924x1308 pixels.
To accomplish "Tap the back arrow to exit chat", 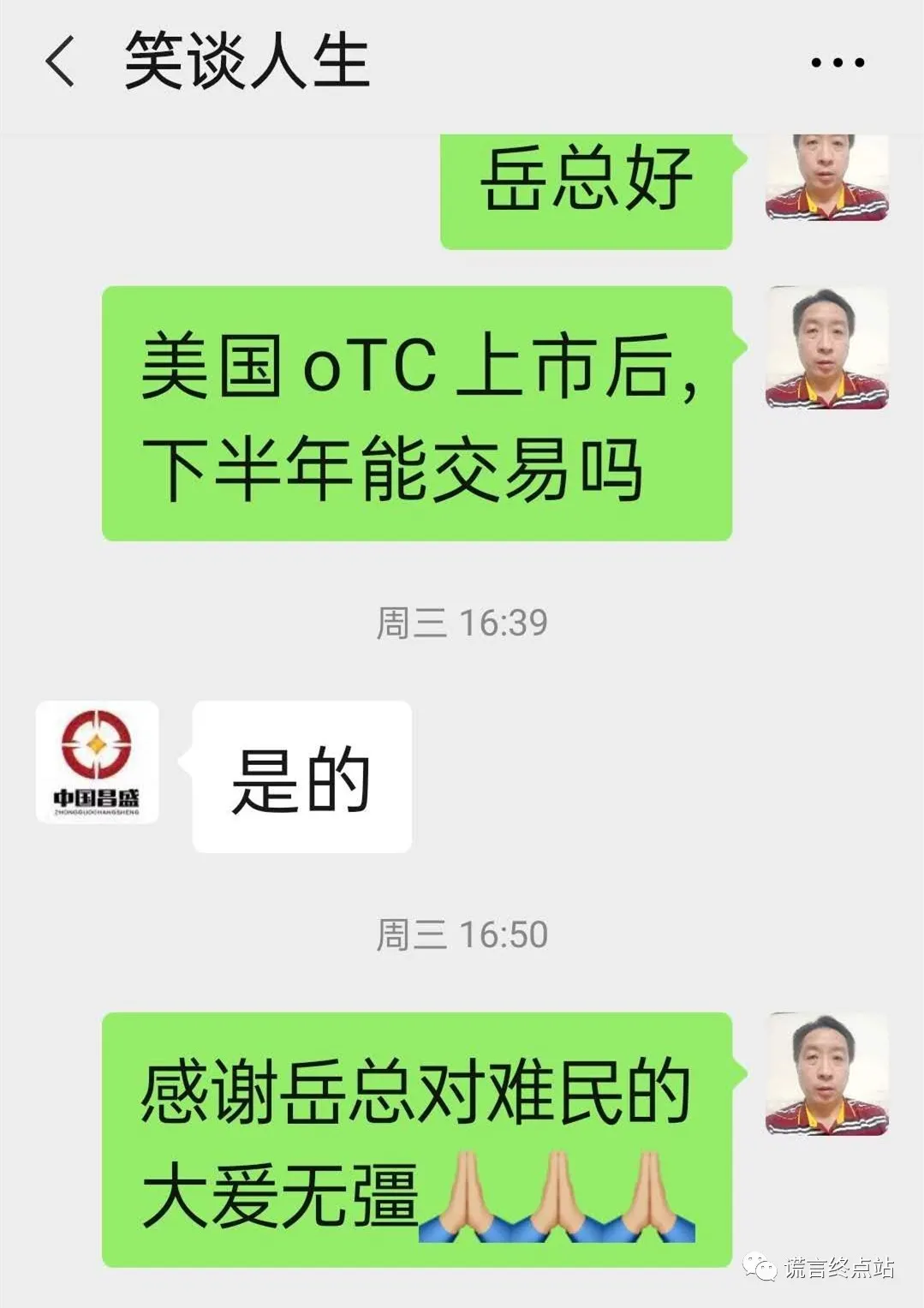I will click(60, 62).
